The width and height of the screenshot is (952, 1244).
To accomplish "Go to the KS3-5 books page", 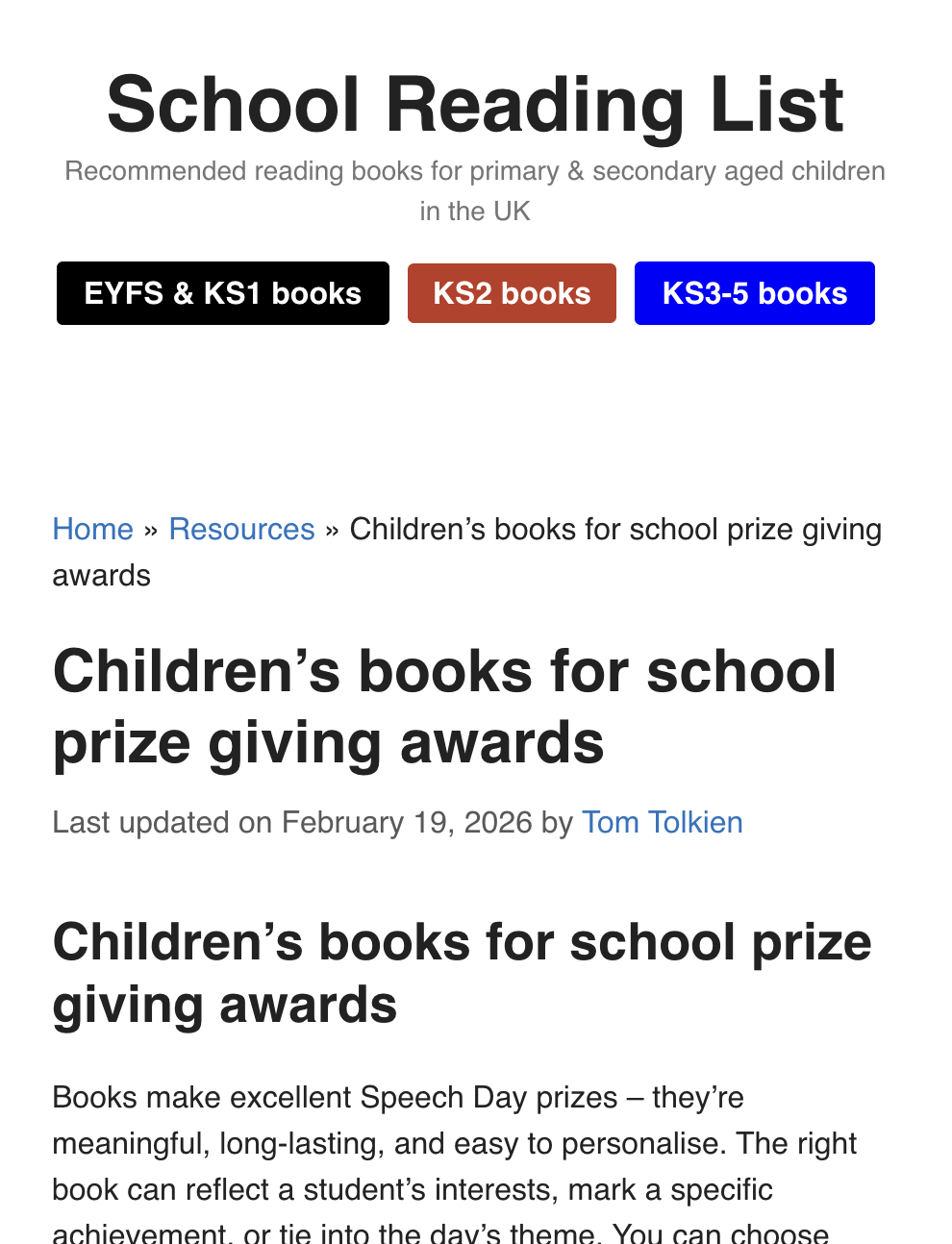I will click(754, 293).
